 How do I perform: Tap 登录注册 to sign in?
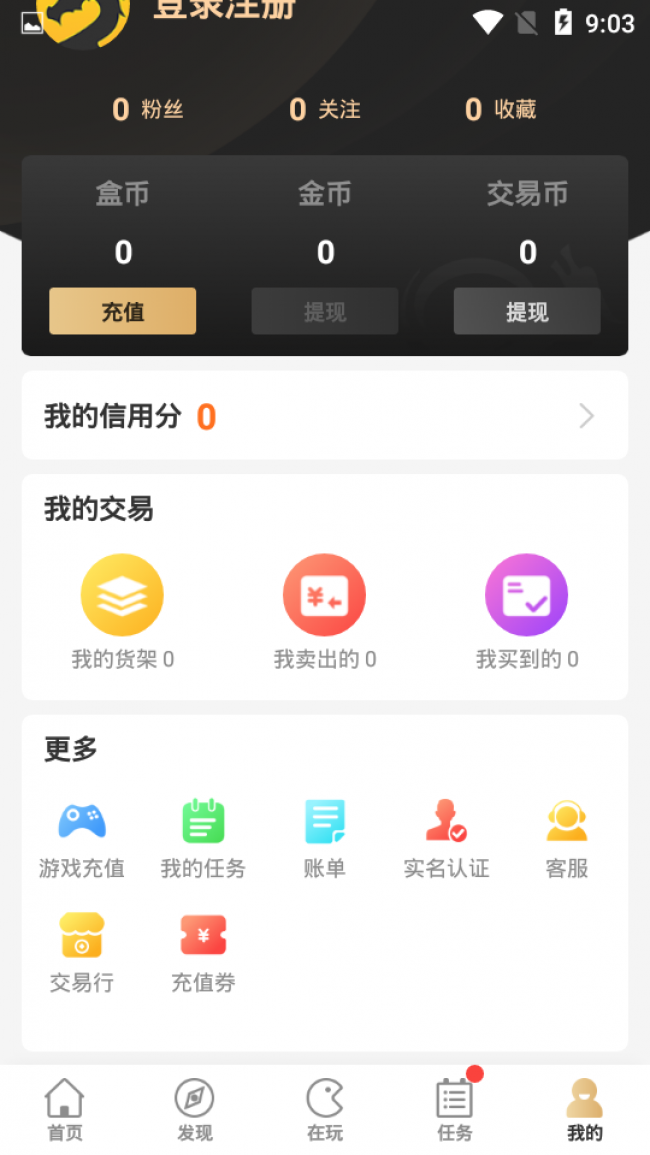point(225,10)
